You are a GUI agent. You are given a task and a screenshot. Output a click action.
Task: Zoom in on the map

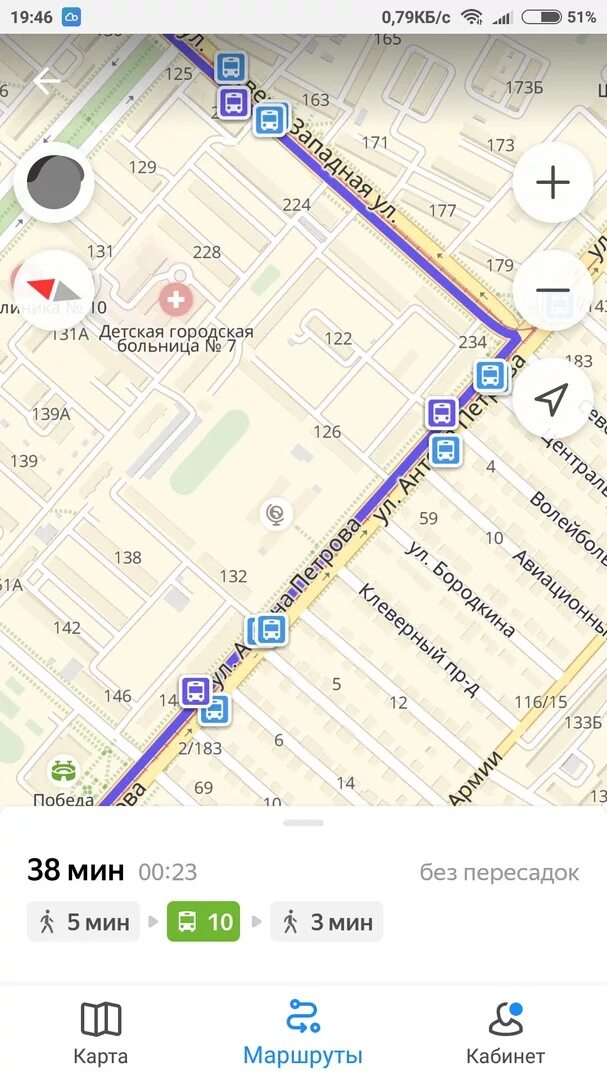[553, 183]
